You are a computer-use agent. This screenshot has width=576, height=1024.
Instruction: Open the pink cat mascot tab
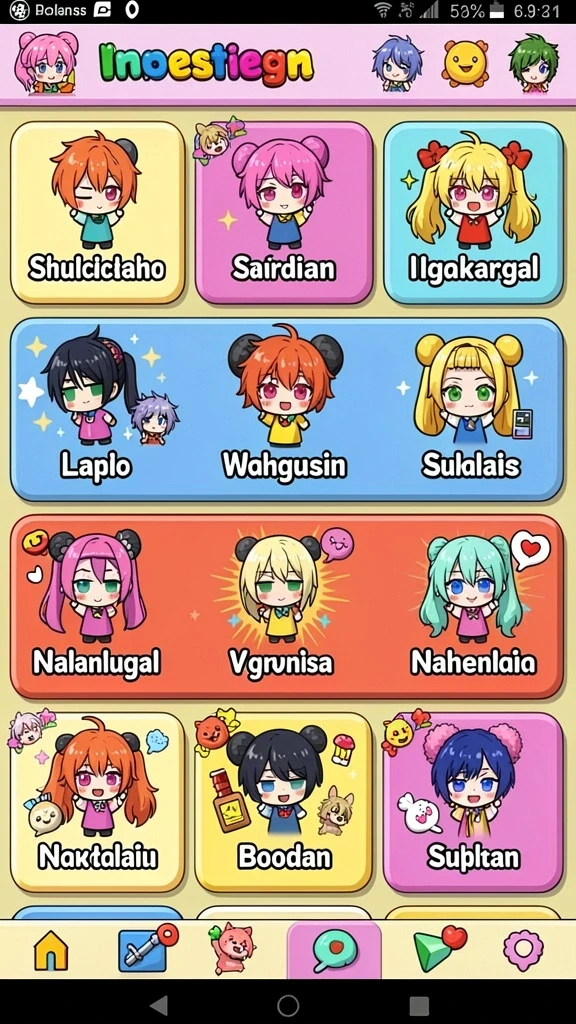pyautogui.click(x=232, y=949)
